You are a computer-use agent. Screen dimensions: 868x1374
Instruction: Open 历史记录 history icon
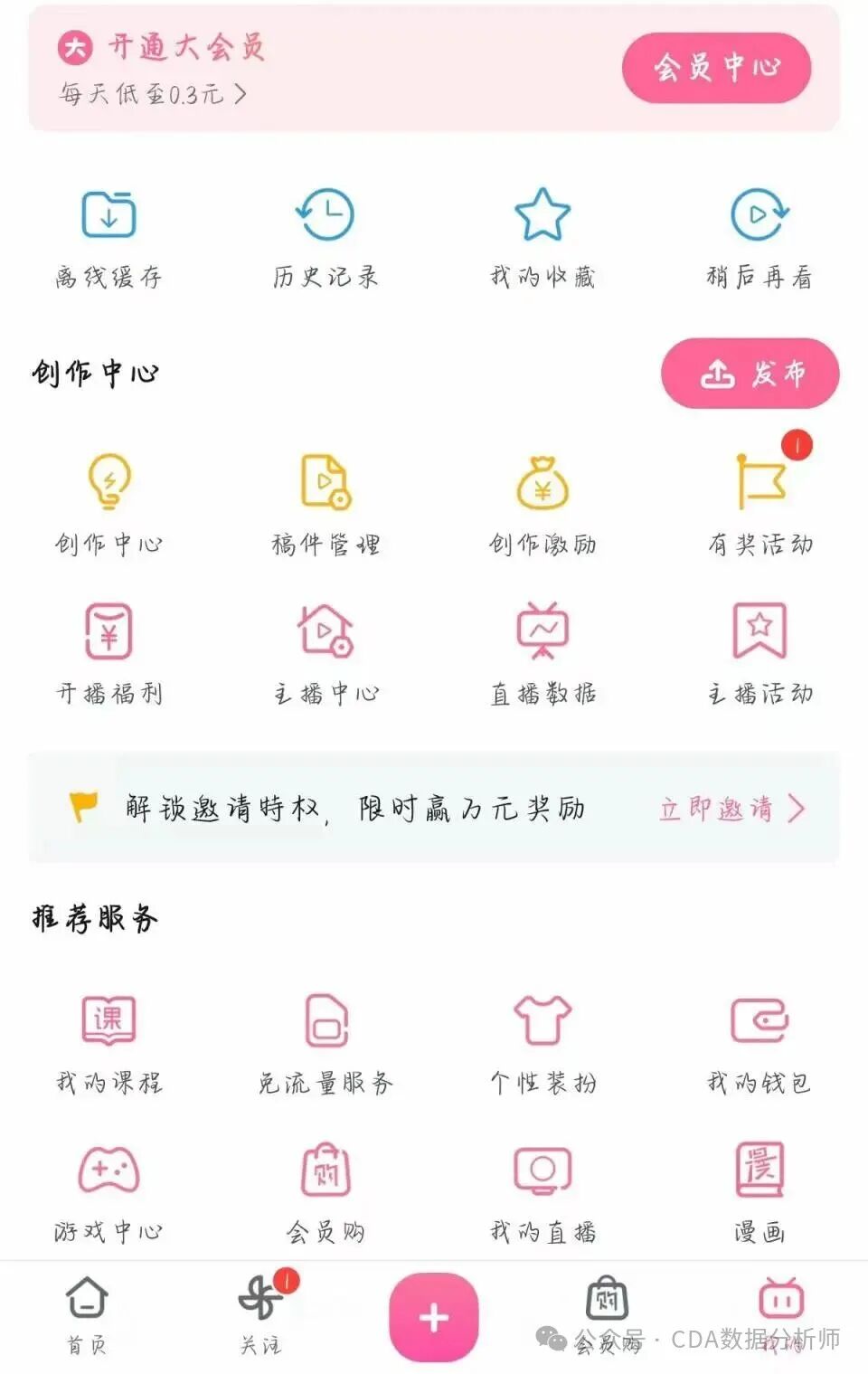pyautogui.click(x=325, y=215)
